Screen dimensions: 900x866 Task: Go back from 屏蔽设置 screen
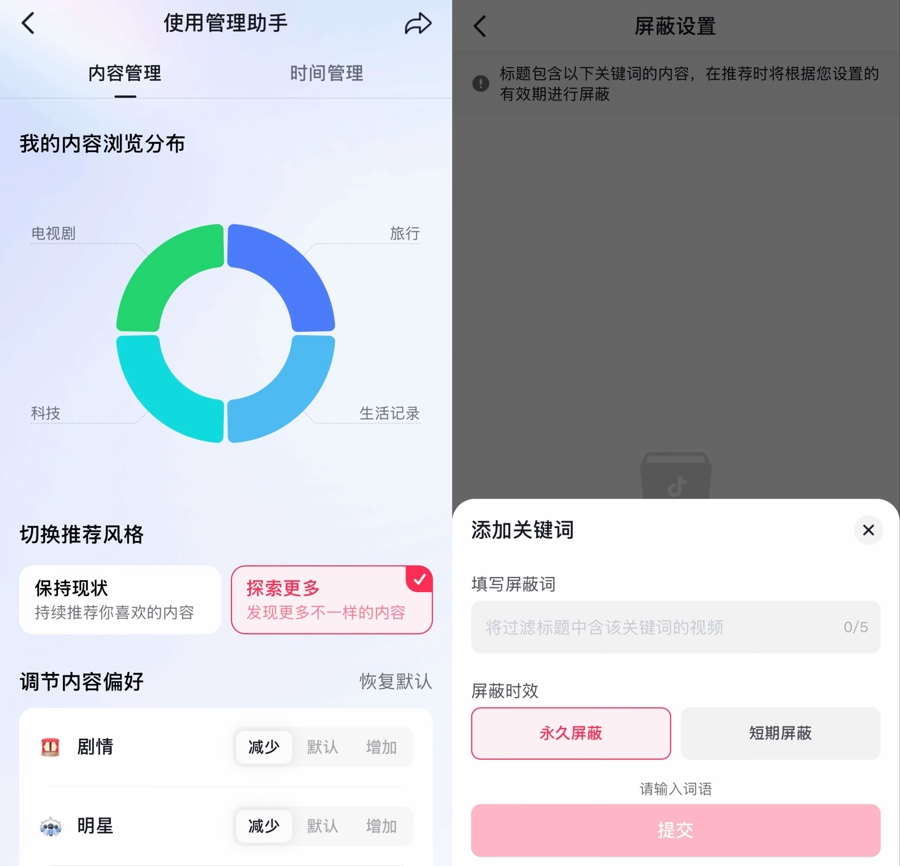click(480, 26)
